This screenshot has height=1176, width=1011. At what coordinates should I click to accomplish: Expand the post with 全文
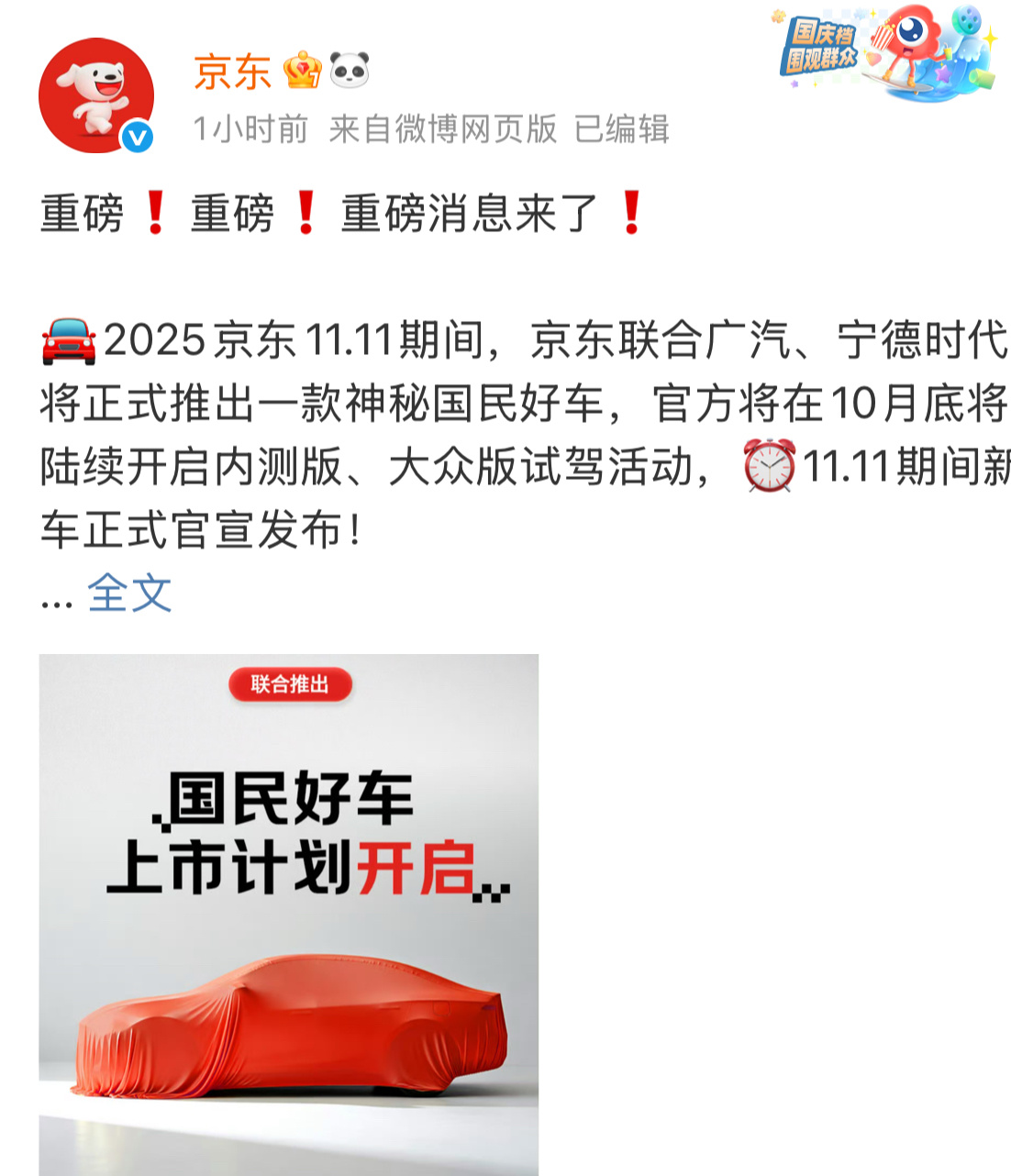129,594
